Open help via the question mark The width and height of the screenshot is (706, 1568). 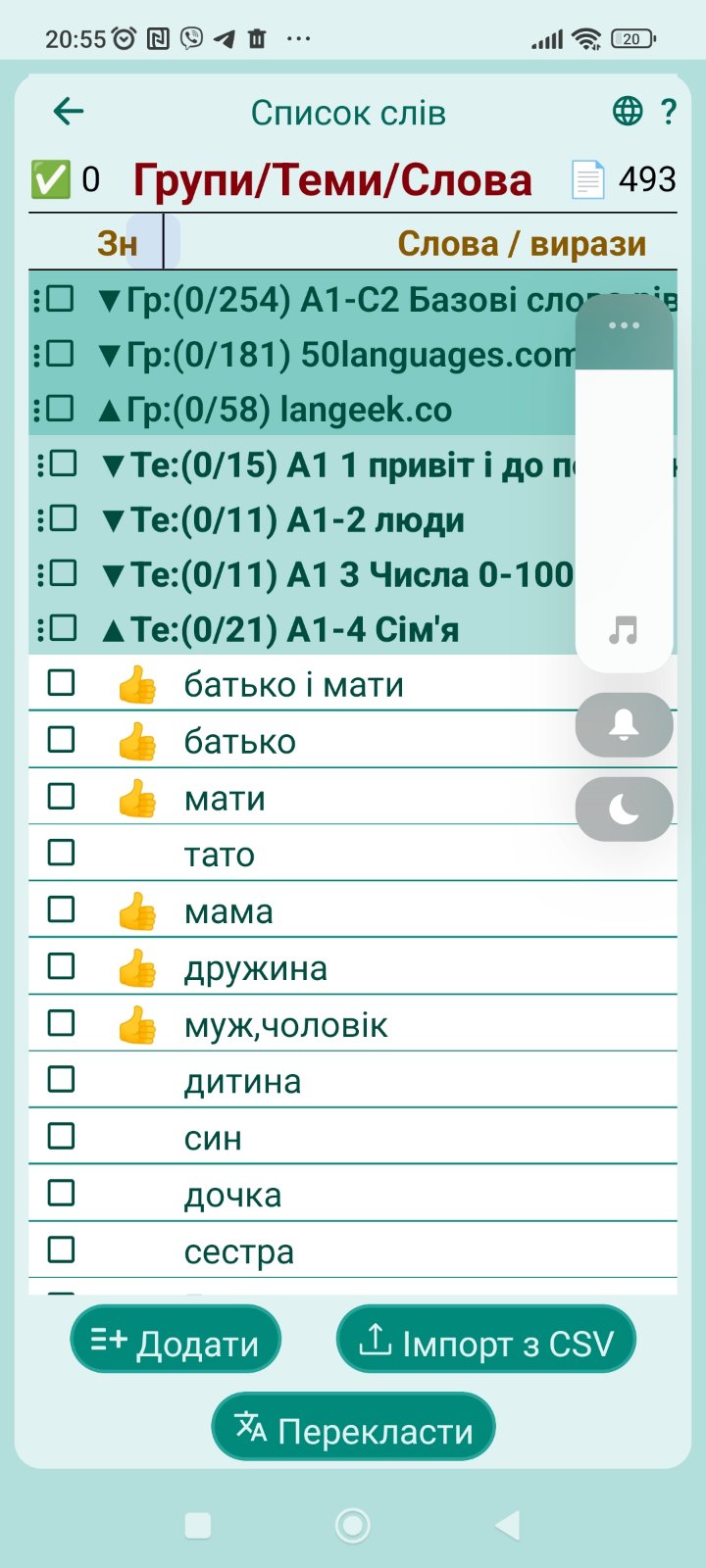[669, 112]
